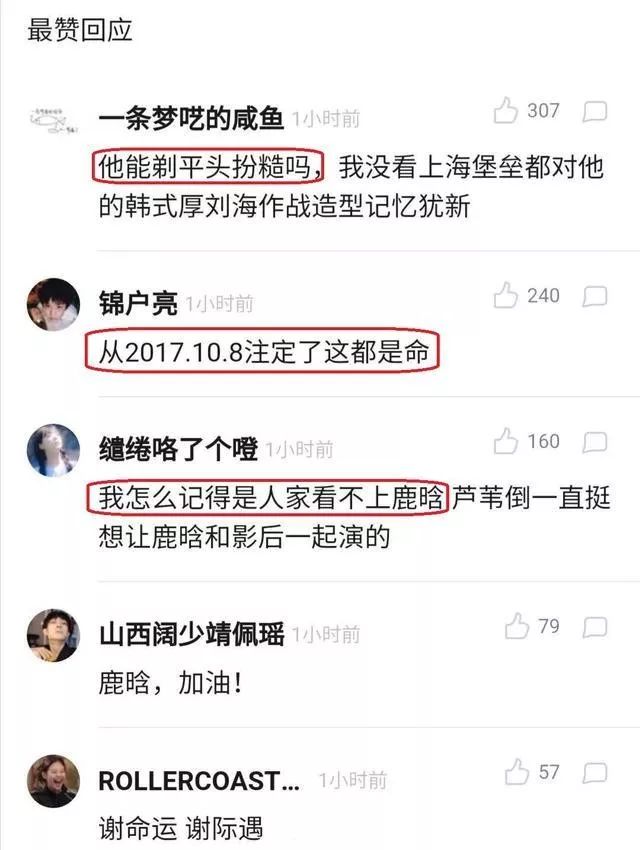640x850 pixels.
Task: Like the ROLLERCOAST… comment
Action: click(516, 772)
